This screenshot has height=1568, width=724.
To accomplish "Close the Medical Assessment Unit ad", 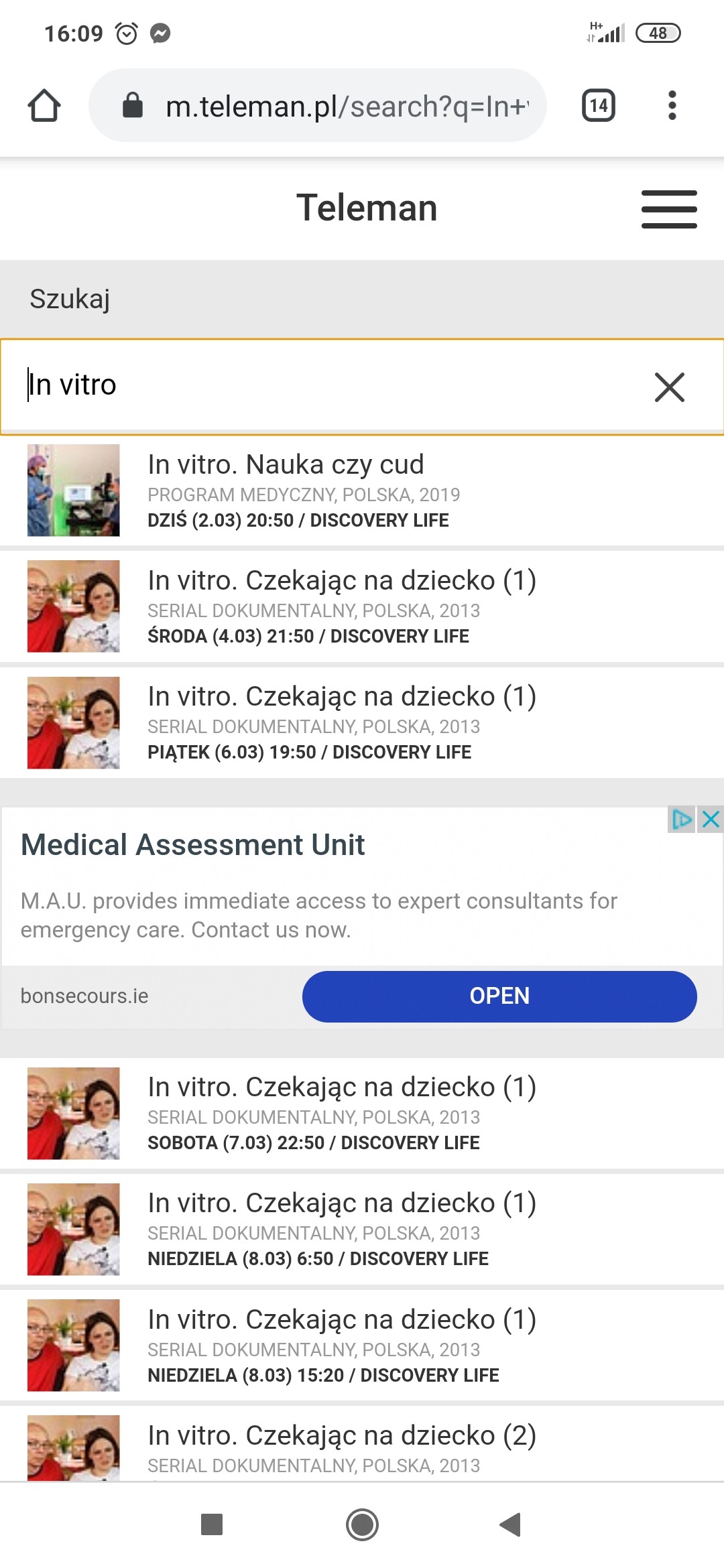I will pos(711,819).
